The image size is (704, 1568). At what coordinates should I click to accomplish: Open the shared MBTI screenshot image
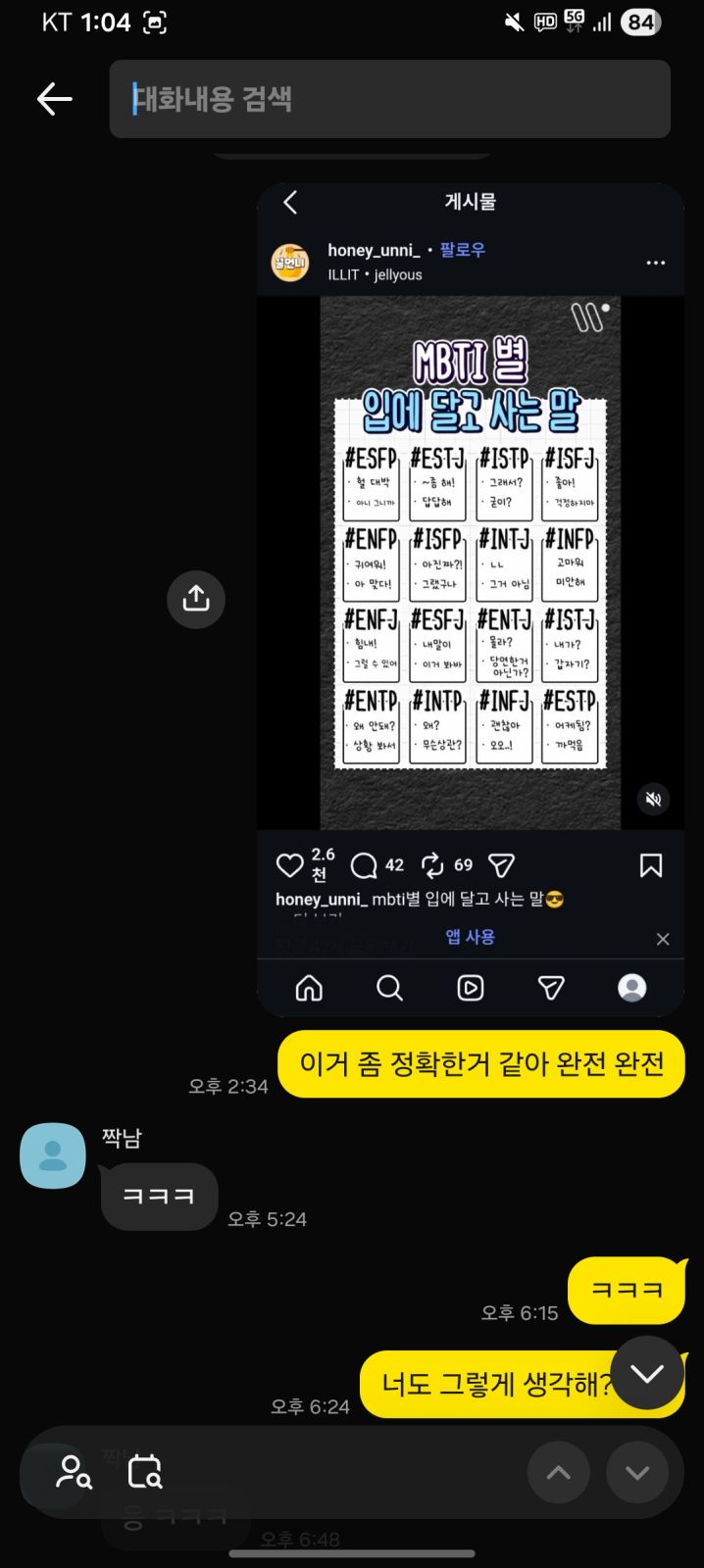pos(471,600)
